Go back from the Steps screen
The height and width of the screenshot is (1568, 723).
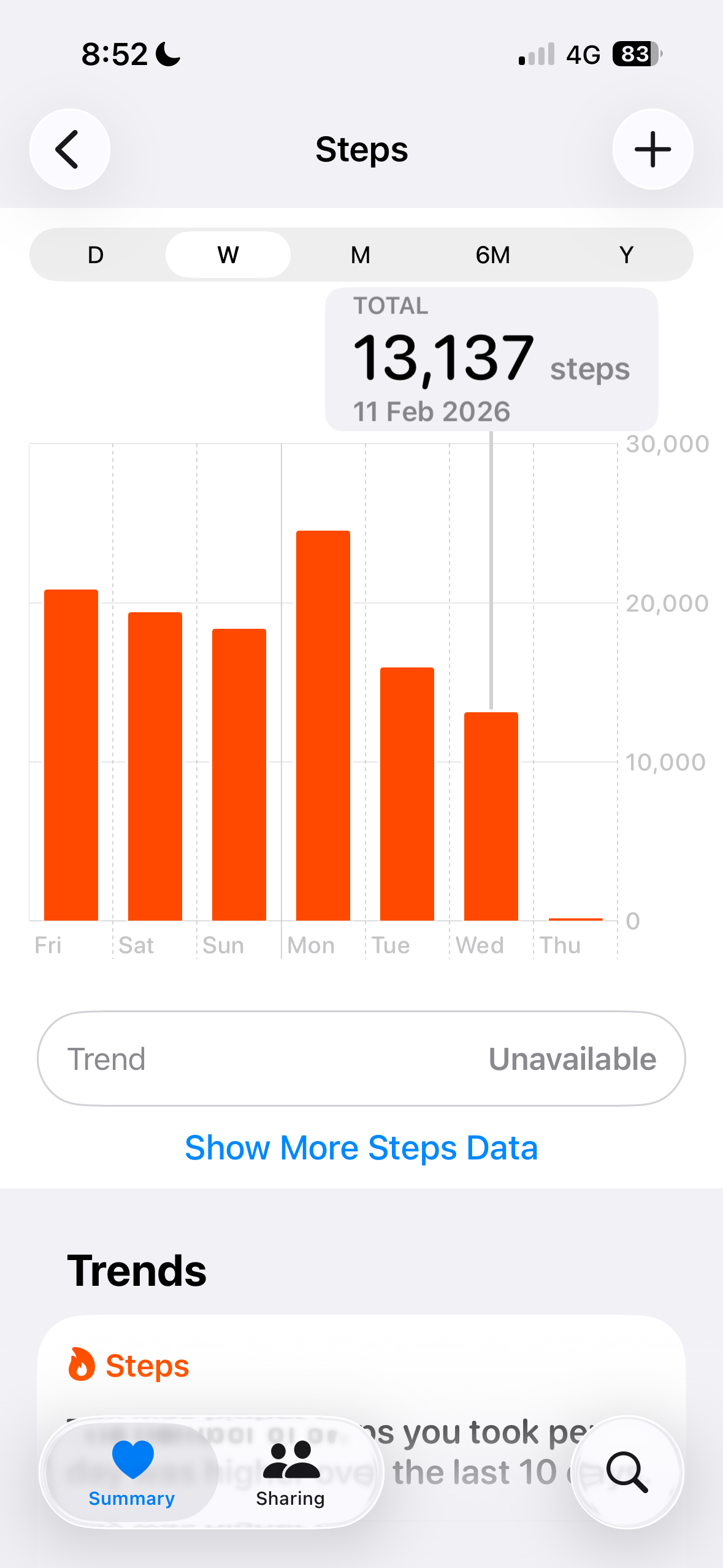69,149
